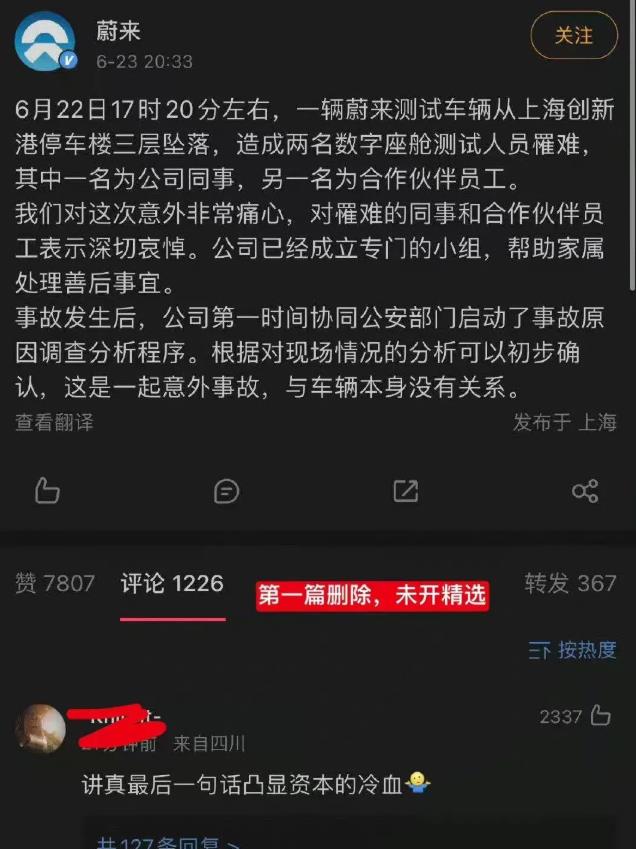Like the 蔚来 post
Image resolution: width=636 pixels, height=849 pixels.
tap(47, 490)
